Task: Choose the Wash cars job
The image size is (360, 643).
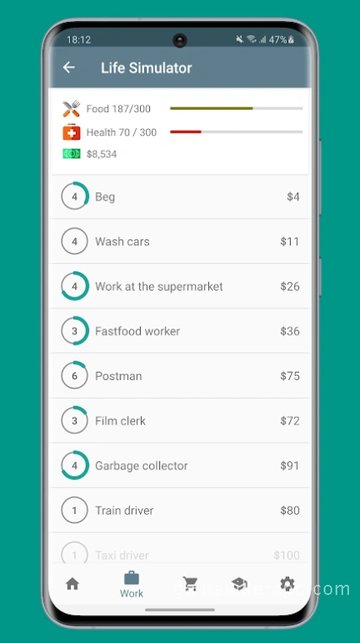Action: [x=180, y=242]
